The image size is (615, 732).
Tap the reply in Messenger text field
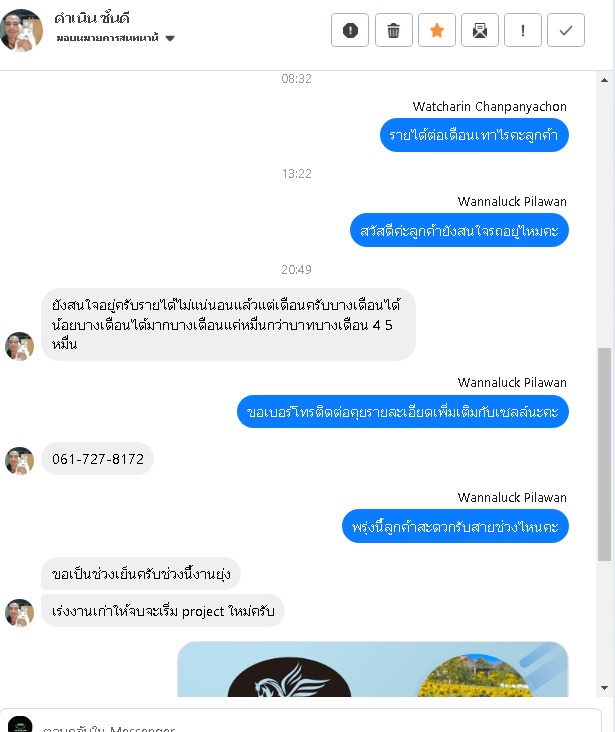pos(300,724)
